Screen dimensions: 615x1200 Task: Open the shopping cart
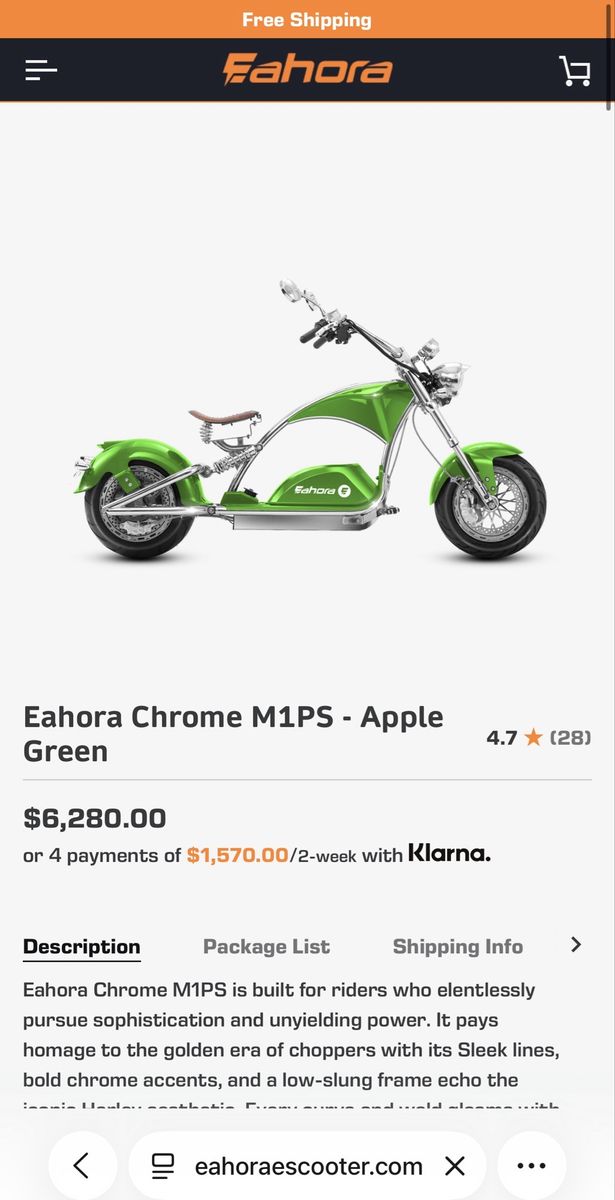coord(574,70)
